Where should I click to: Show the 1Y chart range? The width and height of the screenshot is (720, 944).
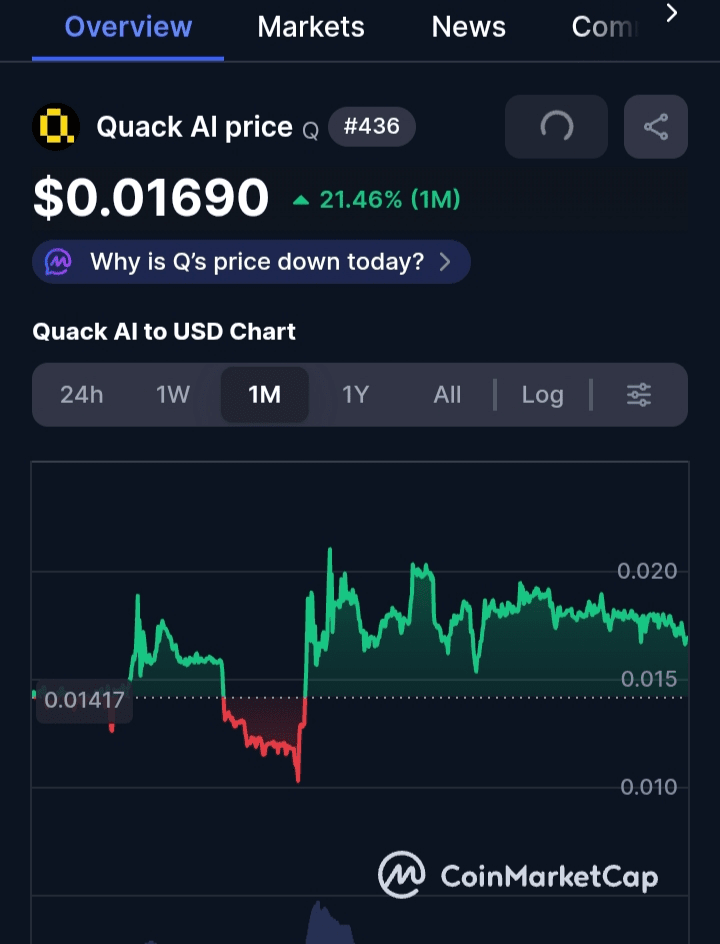click(x=356, y=395)
